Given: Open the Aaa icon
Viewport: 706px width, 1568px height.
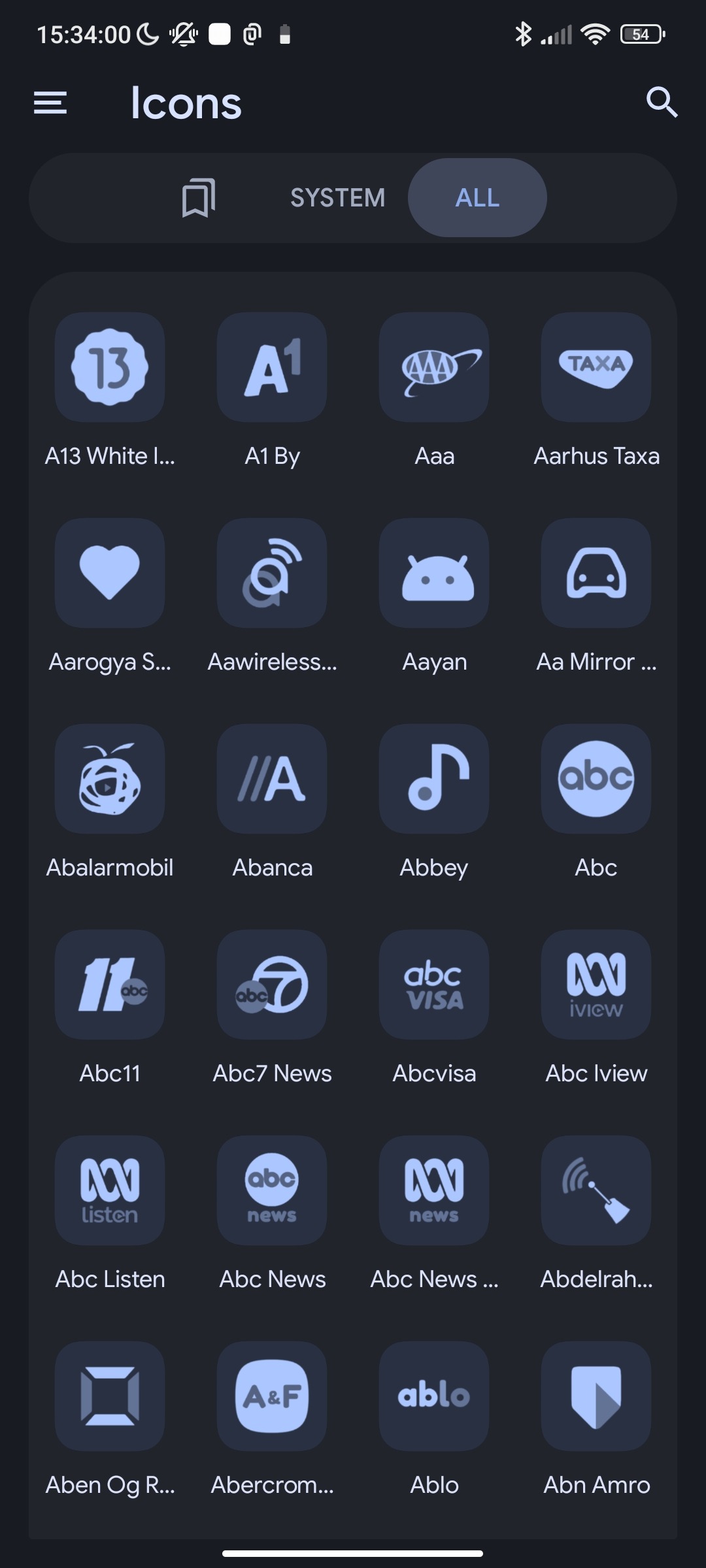Looking at the screenshot, I should [x=434, y=367].
